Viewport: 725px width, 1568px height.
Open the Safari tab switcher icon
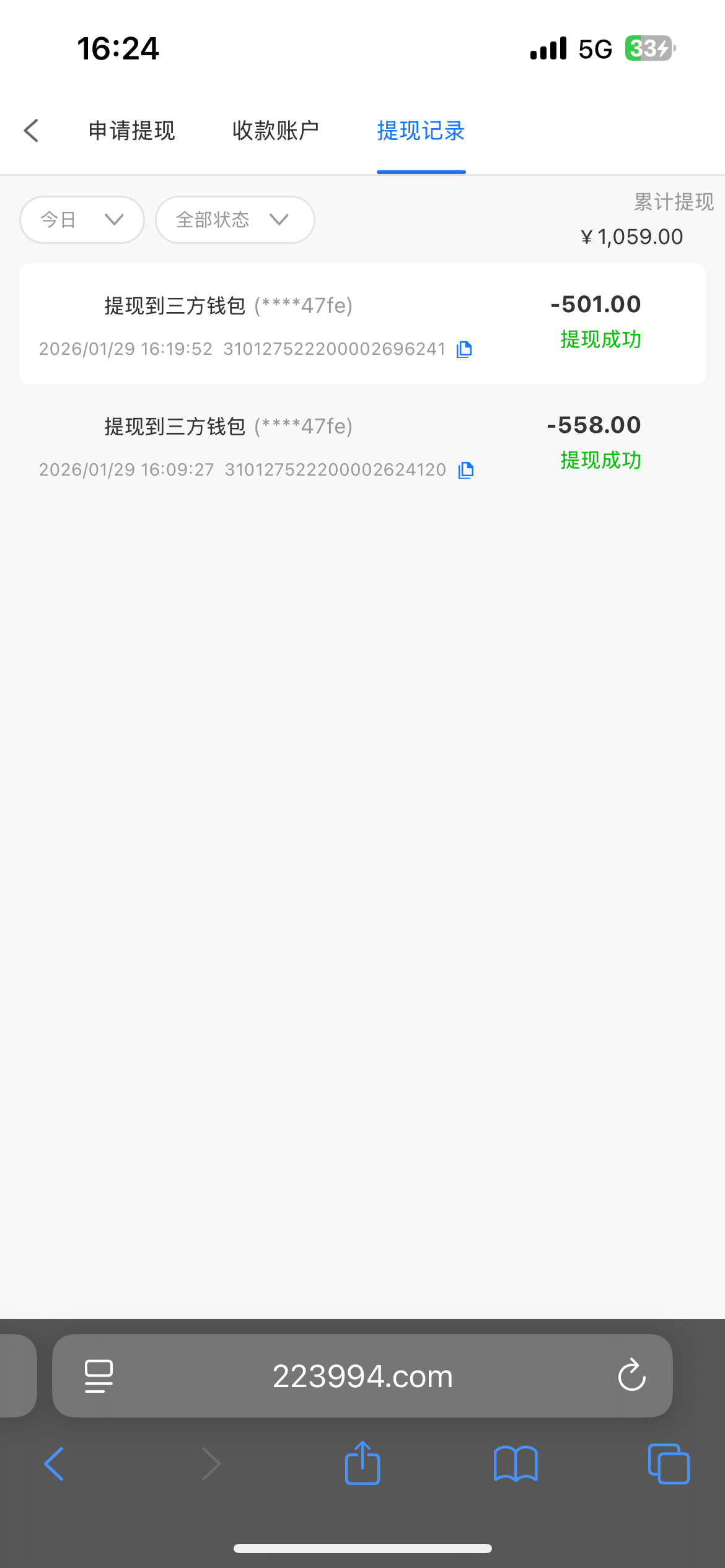(x=667, y=1464)
